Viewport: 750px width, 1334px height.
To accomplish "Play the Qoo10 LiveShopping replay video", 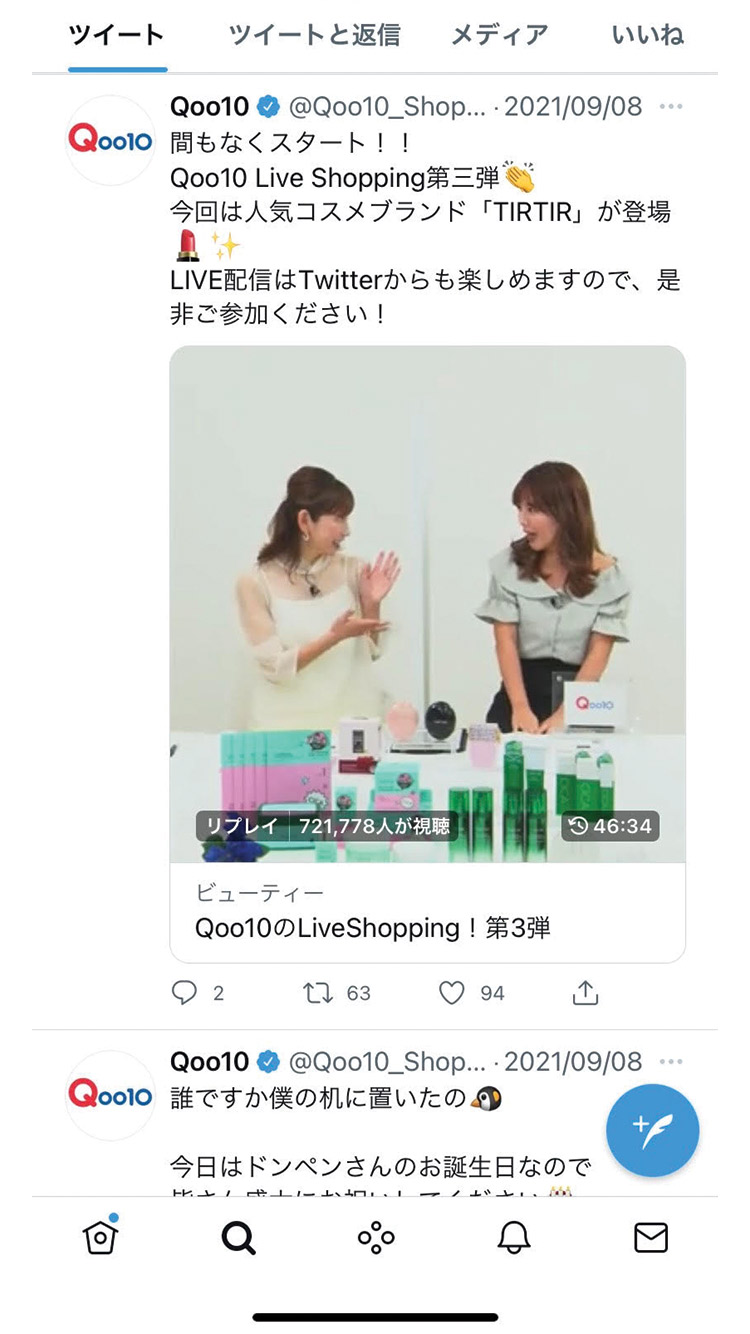I will pos(427,604).
